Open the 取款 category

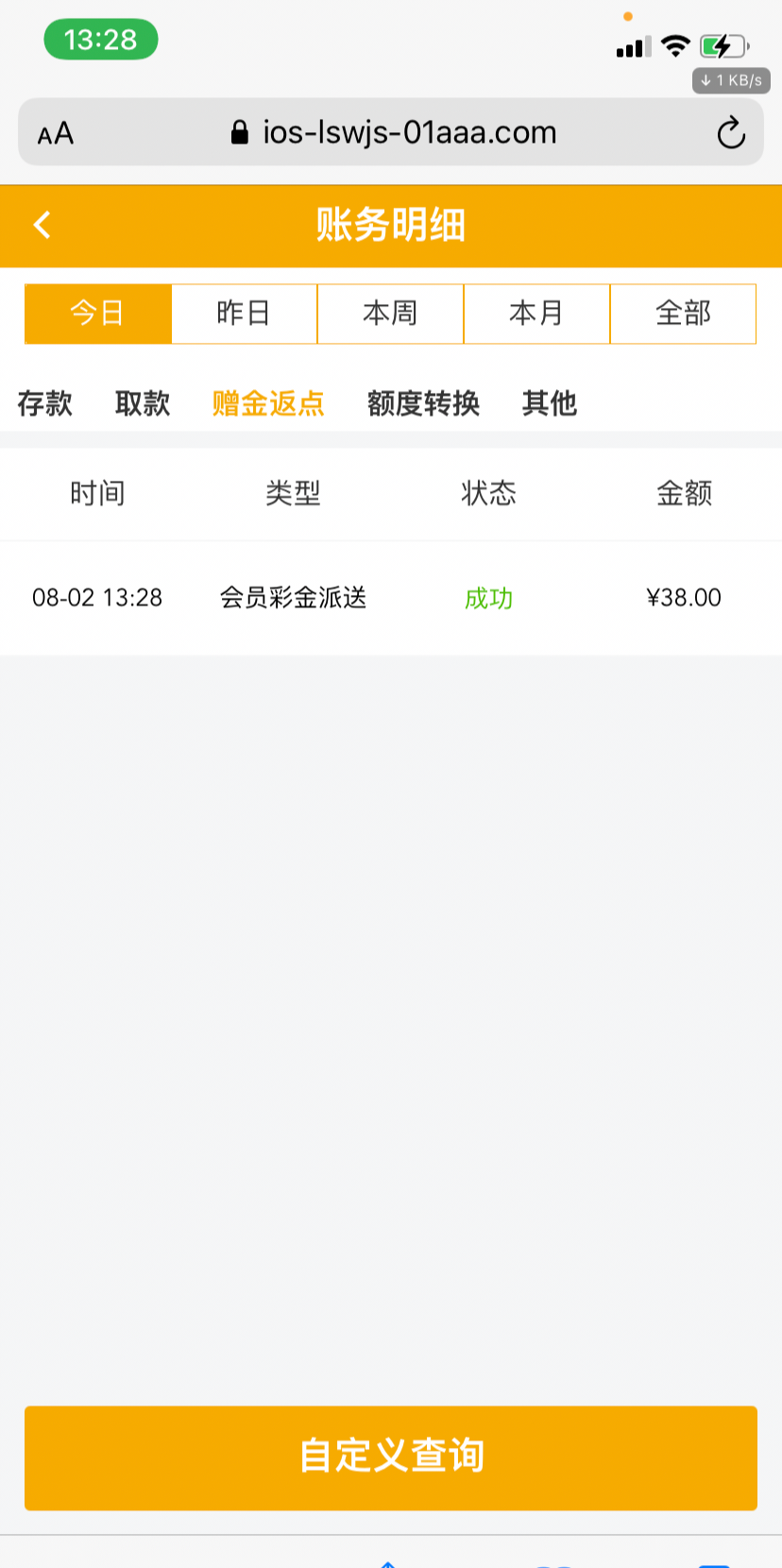pos(143,403)
